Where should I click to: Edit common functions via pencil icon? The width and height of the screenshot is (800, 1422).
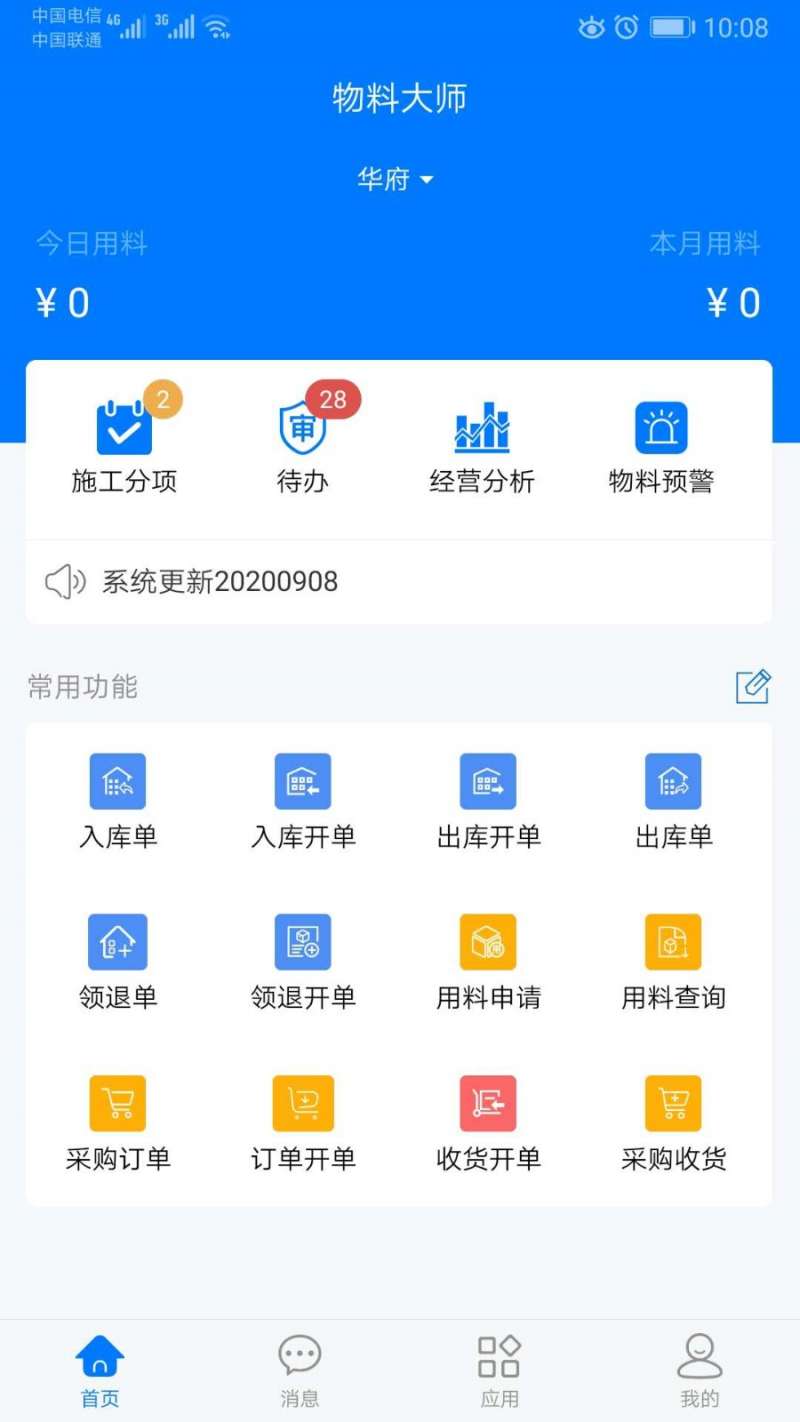(754, 687)
